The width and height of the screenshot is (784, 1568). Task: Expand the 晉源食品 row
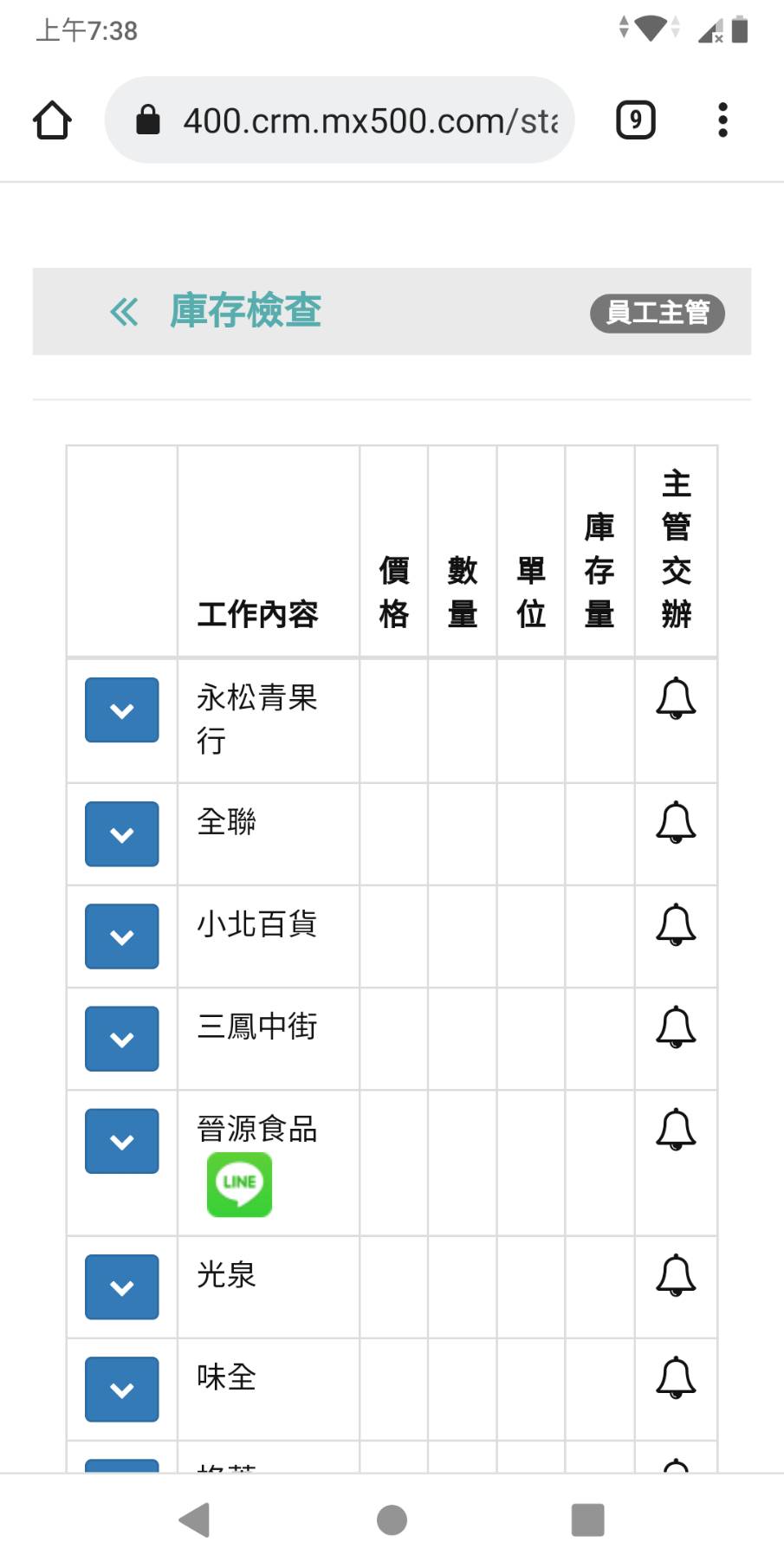point(121,1141)
